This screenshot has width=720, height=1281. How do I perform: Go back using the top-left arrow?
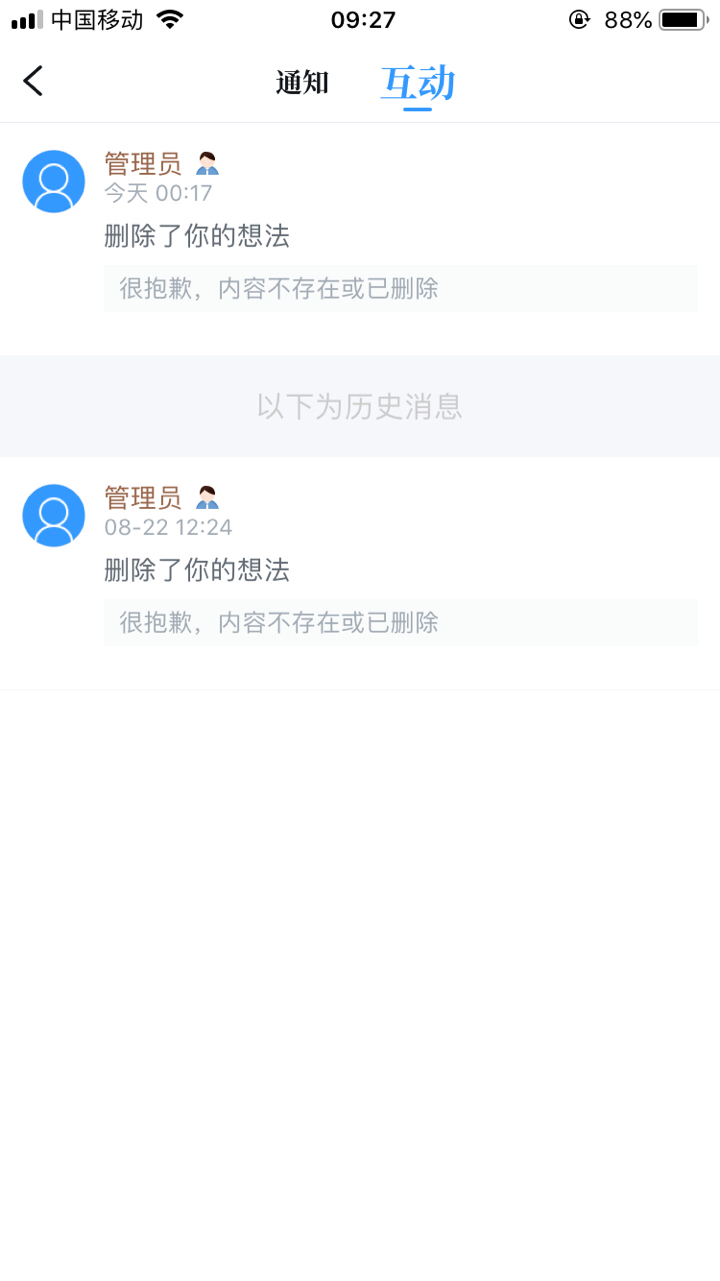[34, 81]
